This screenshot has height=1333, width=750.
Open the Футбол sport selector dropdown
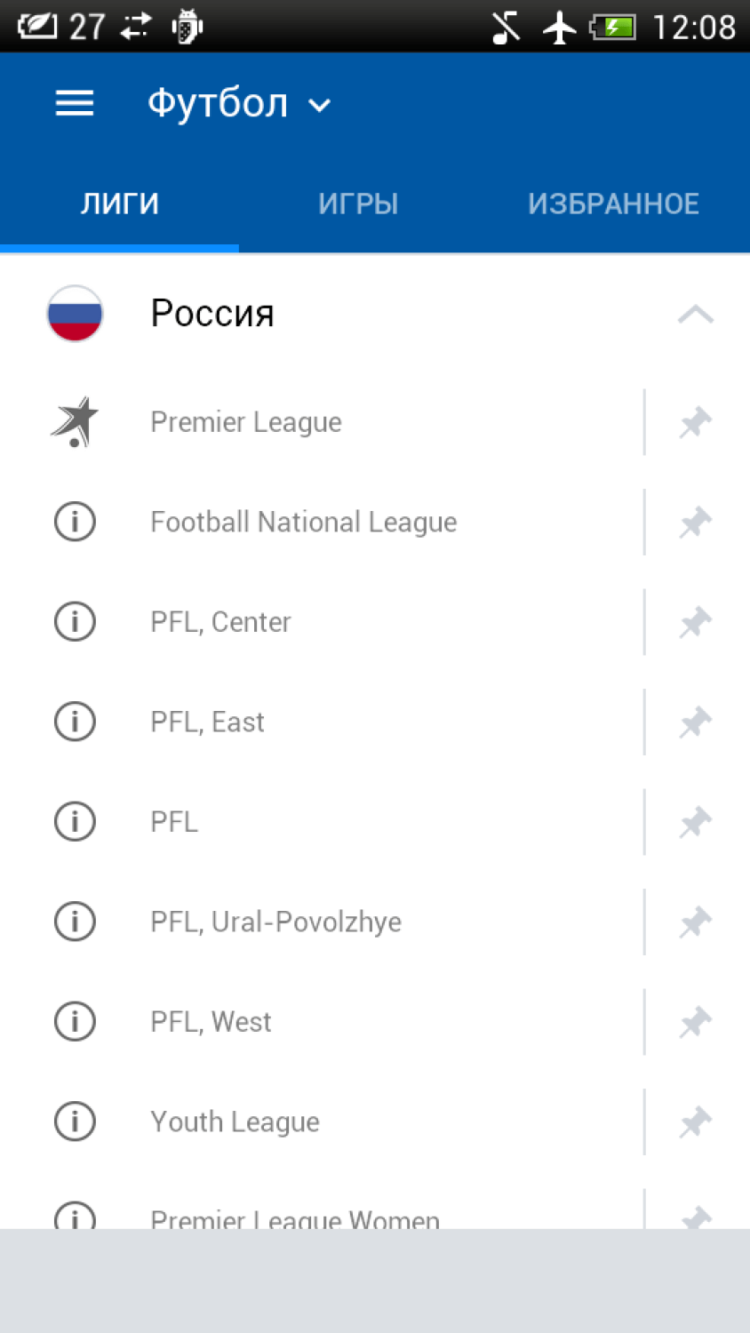coord(235,102)
